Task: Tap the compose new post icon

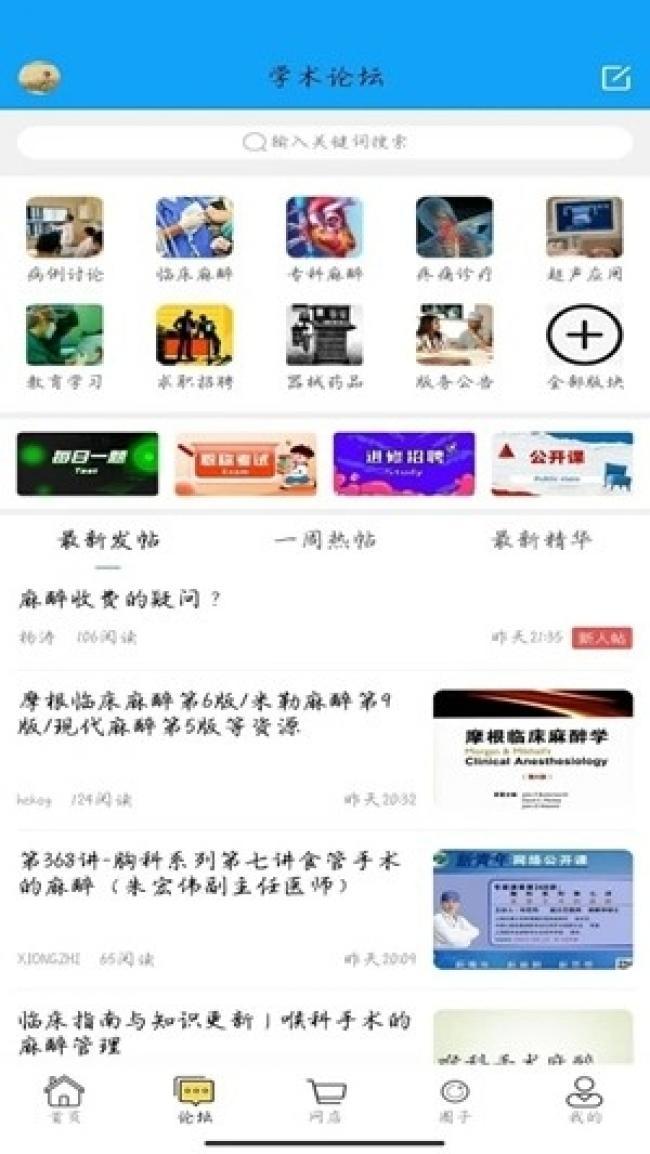Action: (616, 77)
